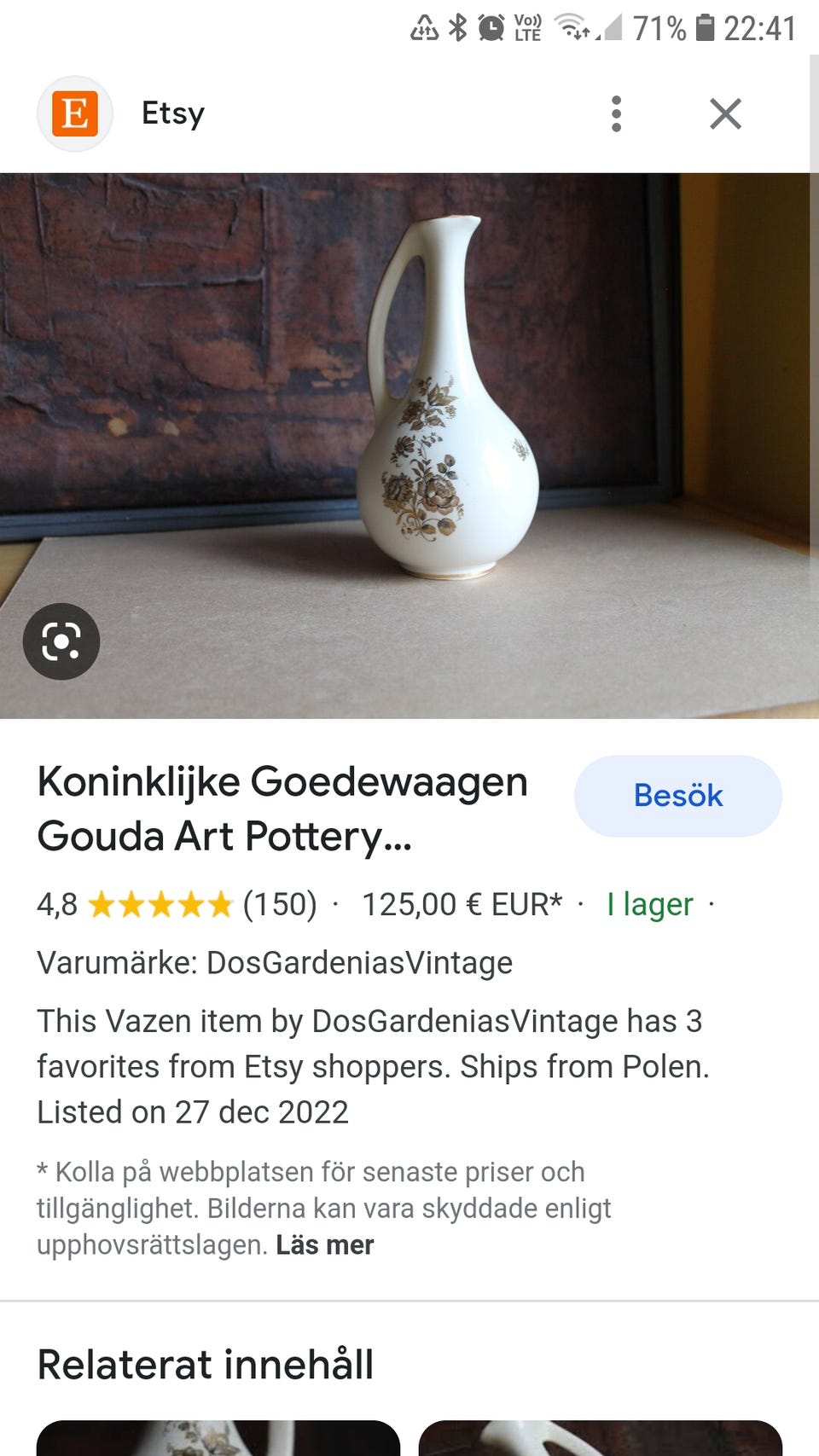Viewport: 819px width, 1456px height.
Task: Tap the 'Relaterat innehåll' heading
Action: tap(205, 1363)
